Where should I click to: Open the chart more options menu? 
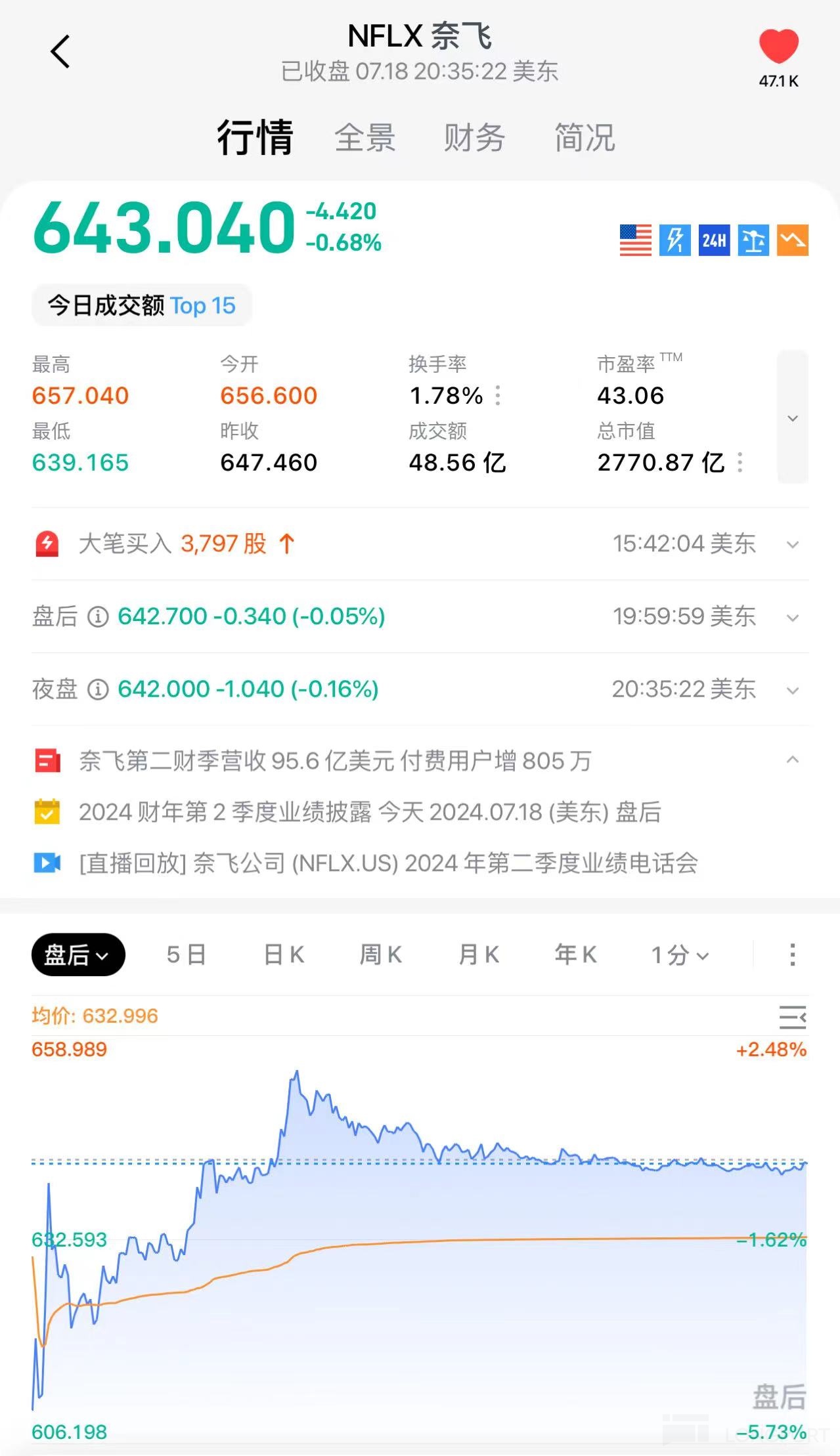click(793, 954)
